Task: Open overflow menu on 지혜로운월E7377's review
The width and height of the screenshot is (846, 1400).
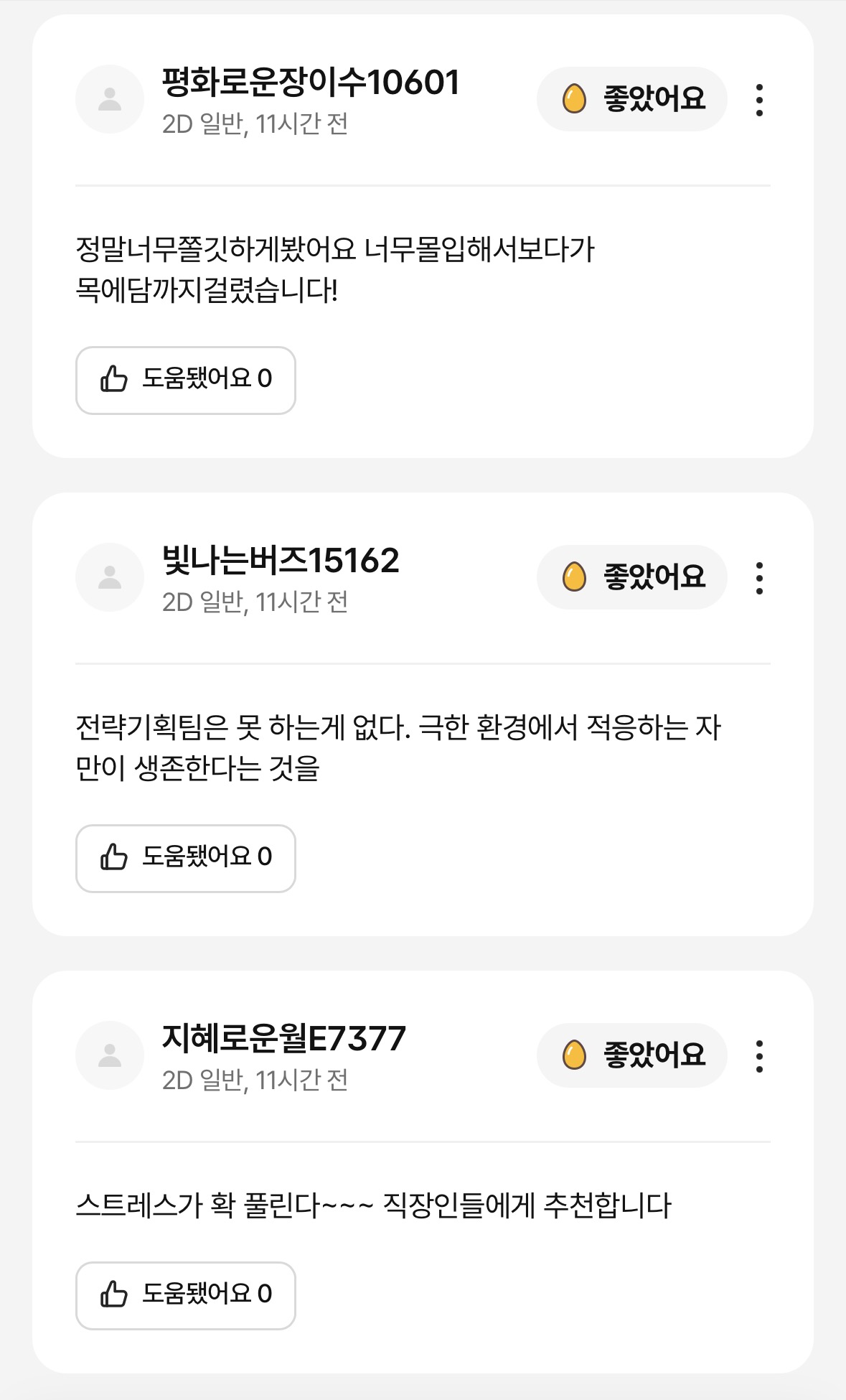Action: 759,1056
